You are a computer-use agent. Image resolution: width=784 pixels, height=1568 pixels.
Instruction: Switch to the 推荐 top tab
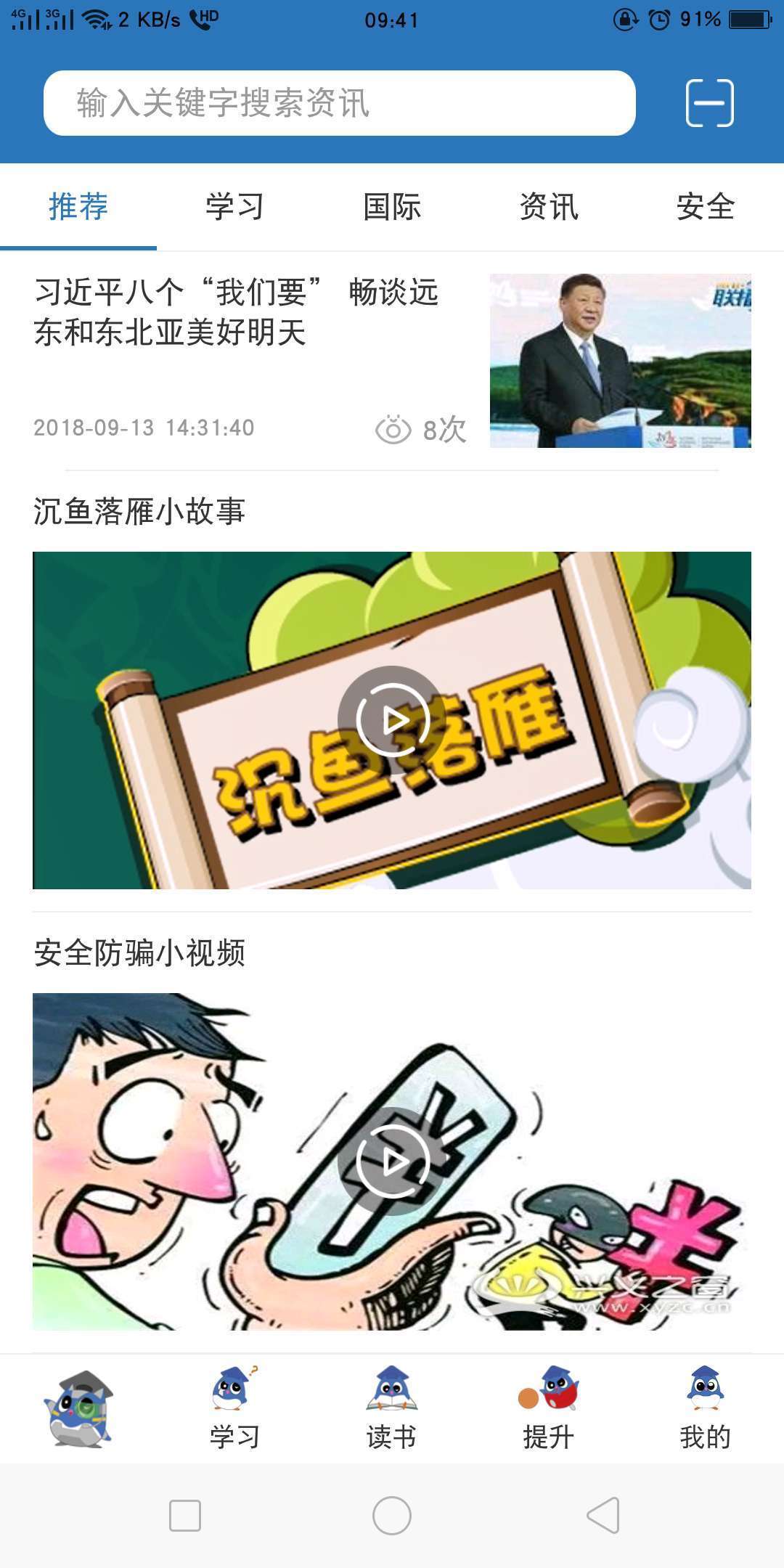tap(78, 207)
